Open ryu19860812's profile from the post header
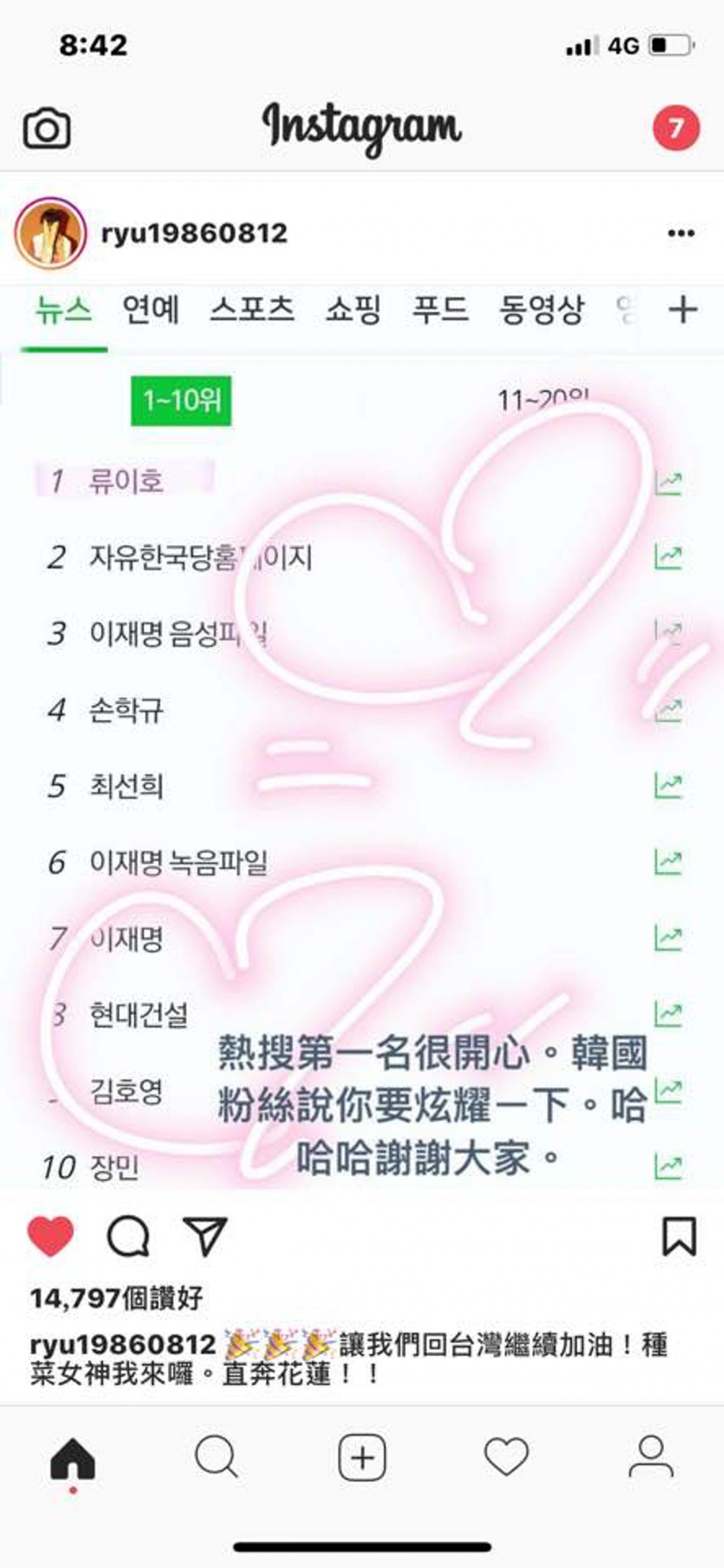Image resolution: width=724 pixels, height=1568 pixels. (194, 233)
